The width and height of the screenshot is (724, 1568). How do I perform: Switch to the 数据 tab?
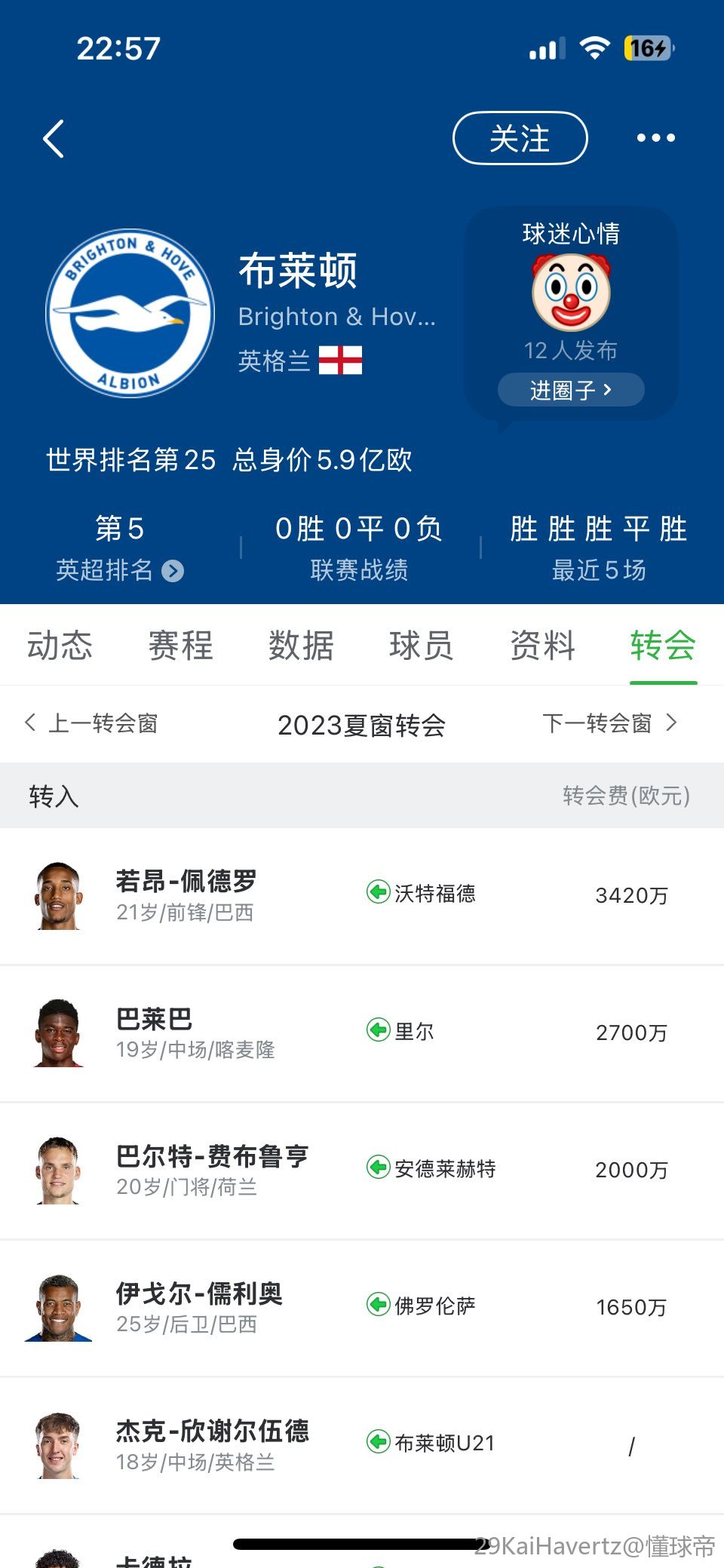click(x=301, y=646)
